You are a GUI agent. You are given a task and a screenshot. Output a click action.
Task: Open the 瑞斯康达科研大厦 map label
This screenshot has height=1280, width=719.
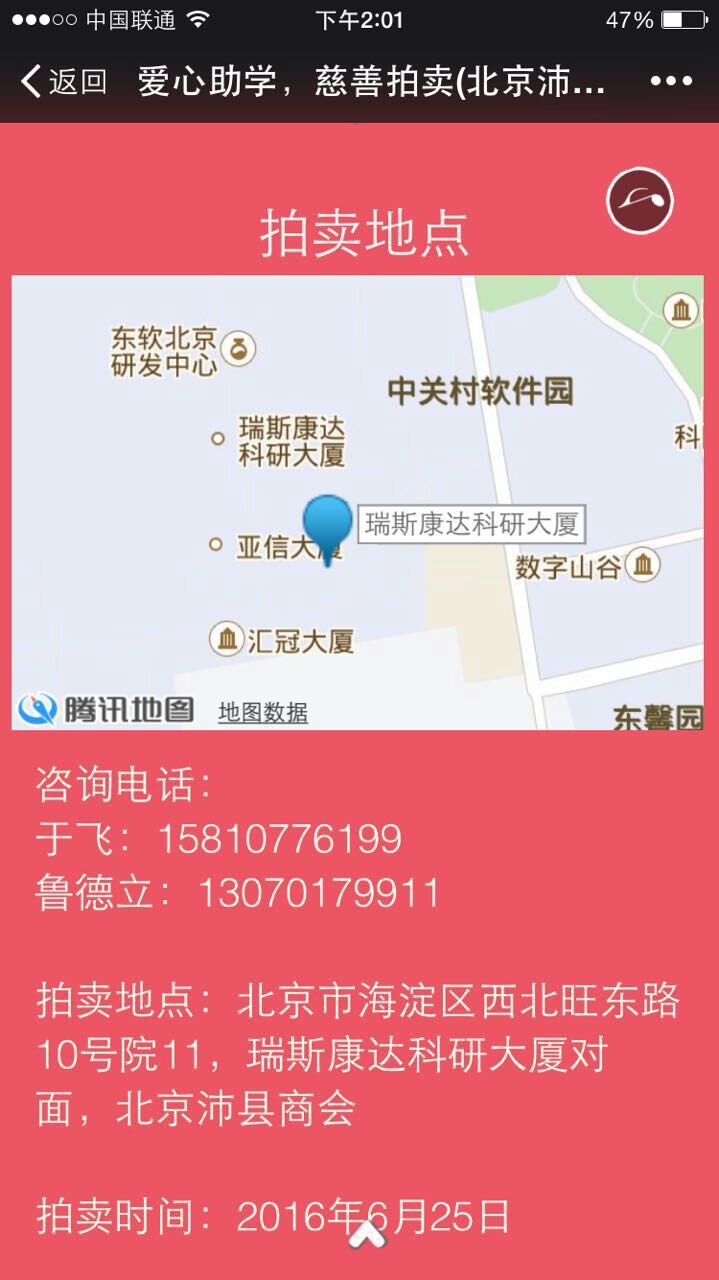coord(472,524)
